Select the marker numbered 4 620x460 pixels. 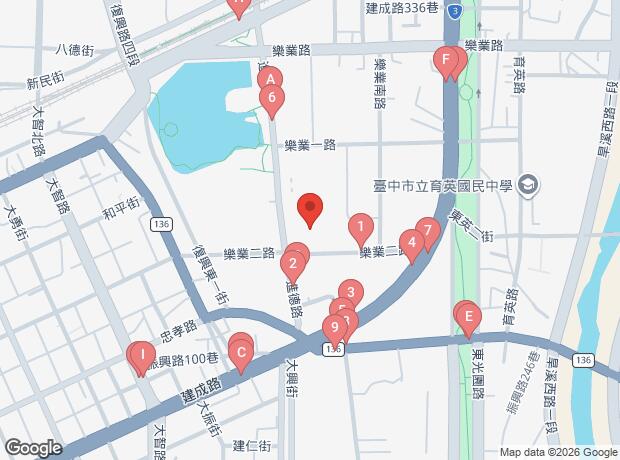pos(413,240)
